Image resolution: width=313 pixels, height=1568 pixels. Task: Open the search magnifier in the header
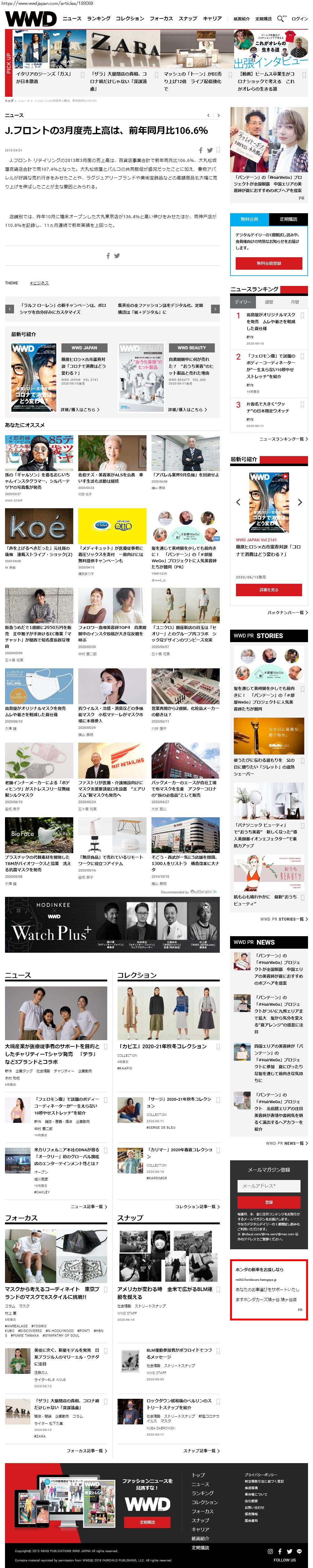(x=280, y=18)
